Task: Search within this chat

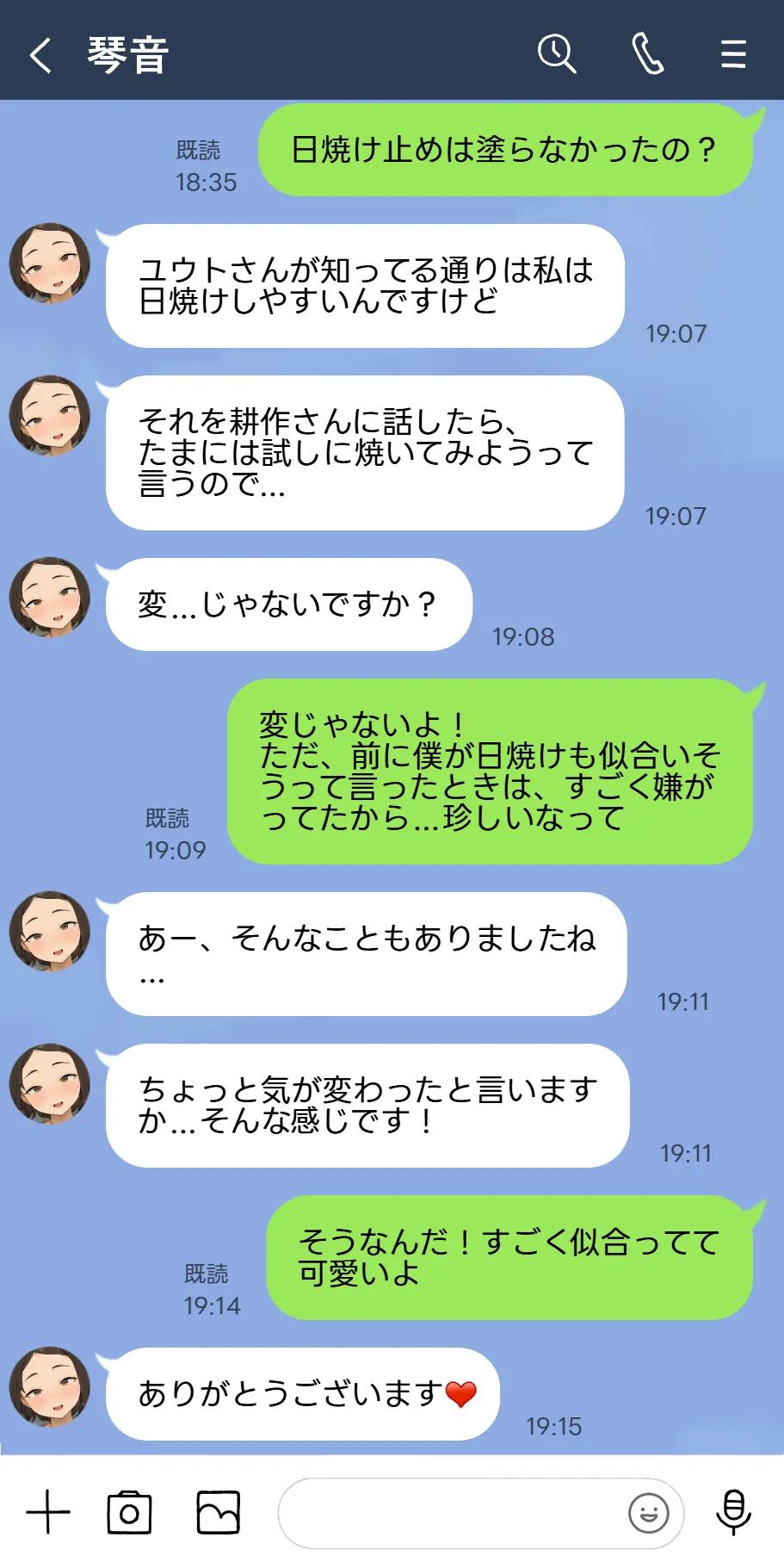Action: (x=556, y=54)
